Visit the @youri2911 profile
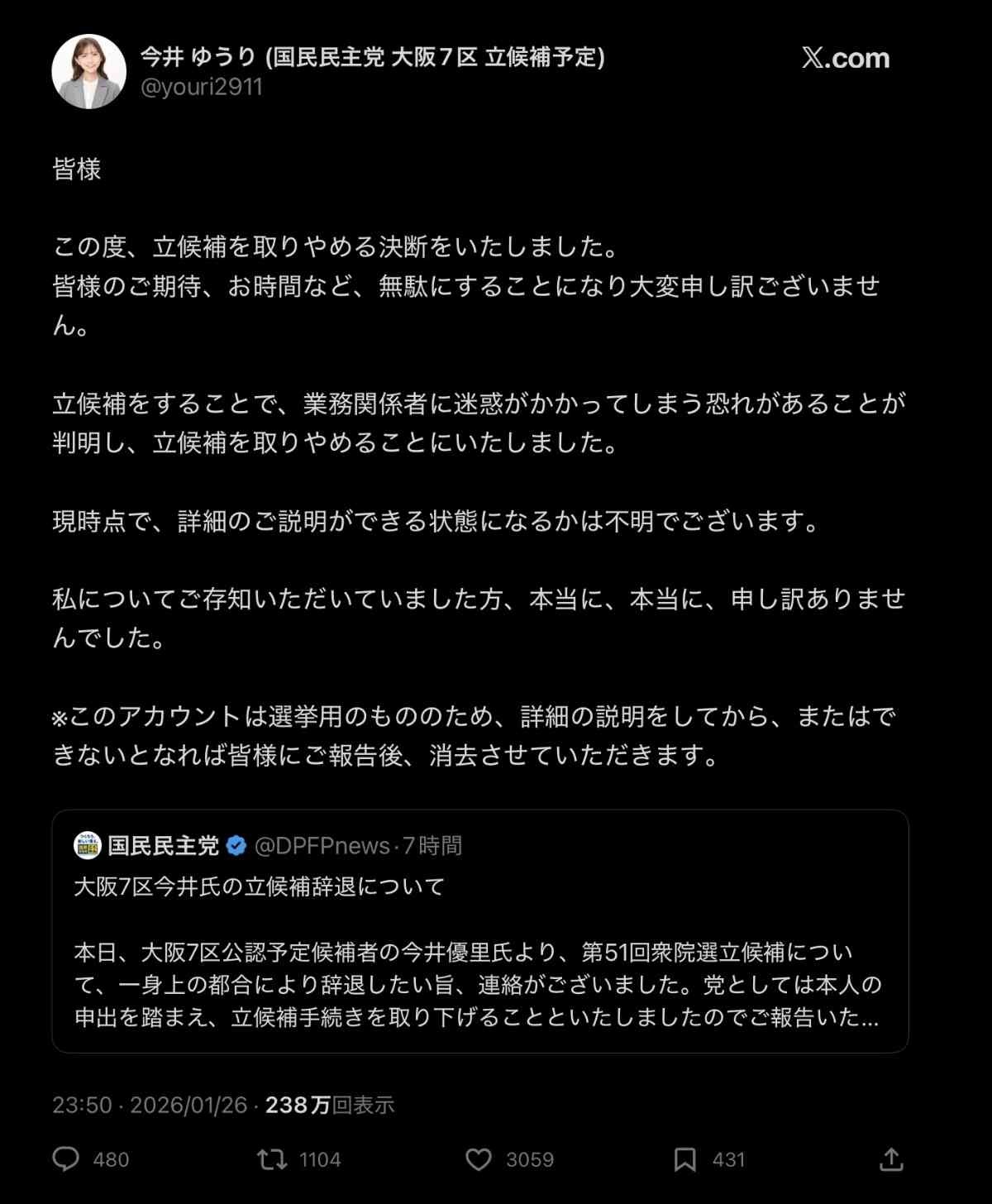This screenshot has height=1204, width=992. 202,87
